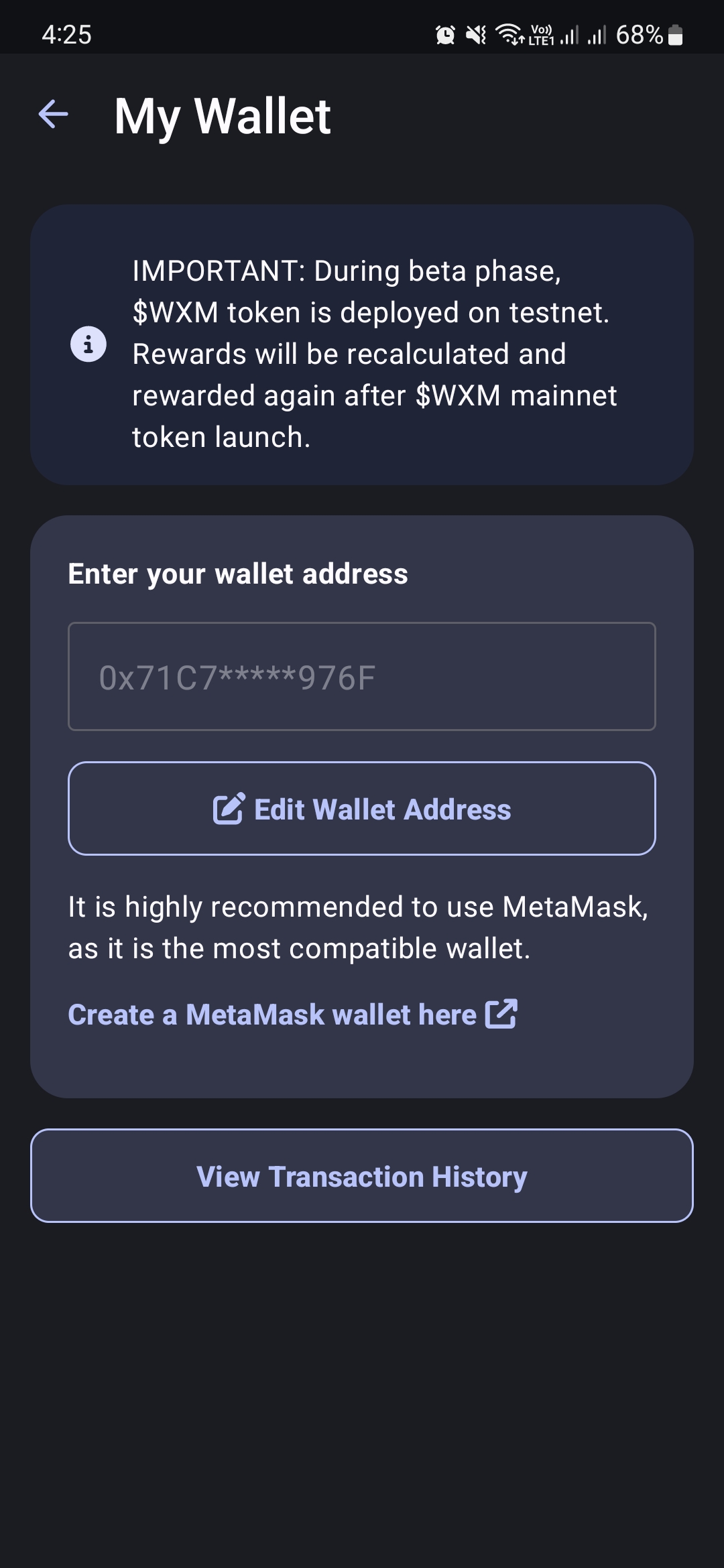Tap the back arrow on My Wallet screen

click(x=53, y=115)
